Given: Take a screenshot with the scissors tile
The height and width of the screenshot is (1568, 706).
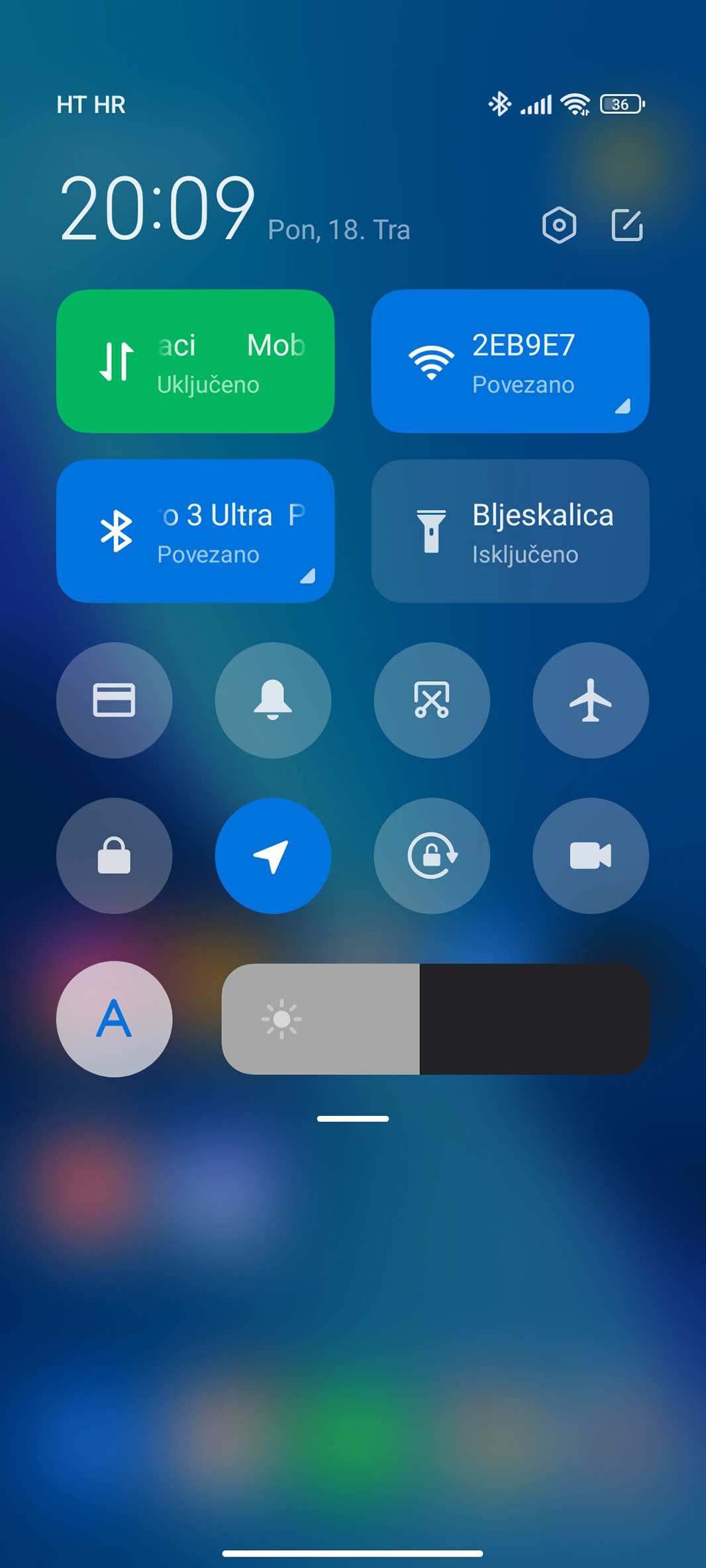Looking at the screenshot, I should click(432, 700).
